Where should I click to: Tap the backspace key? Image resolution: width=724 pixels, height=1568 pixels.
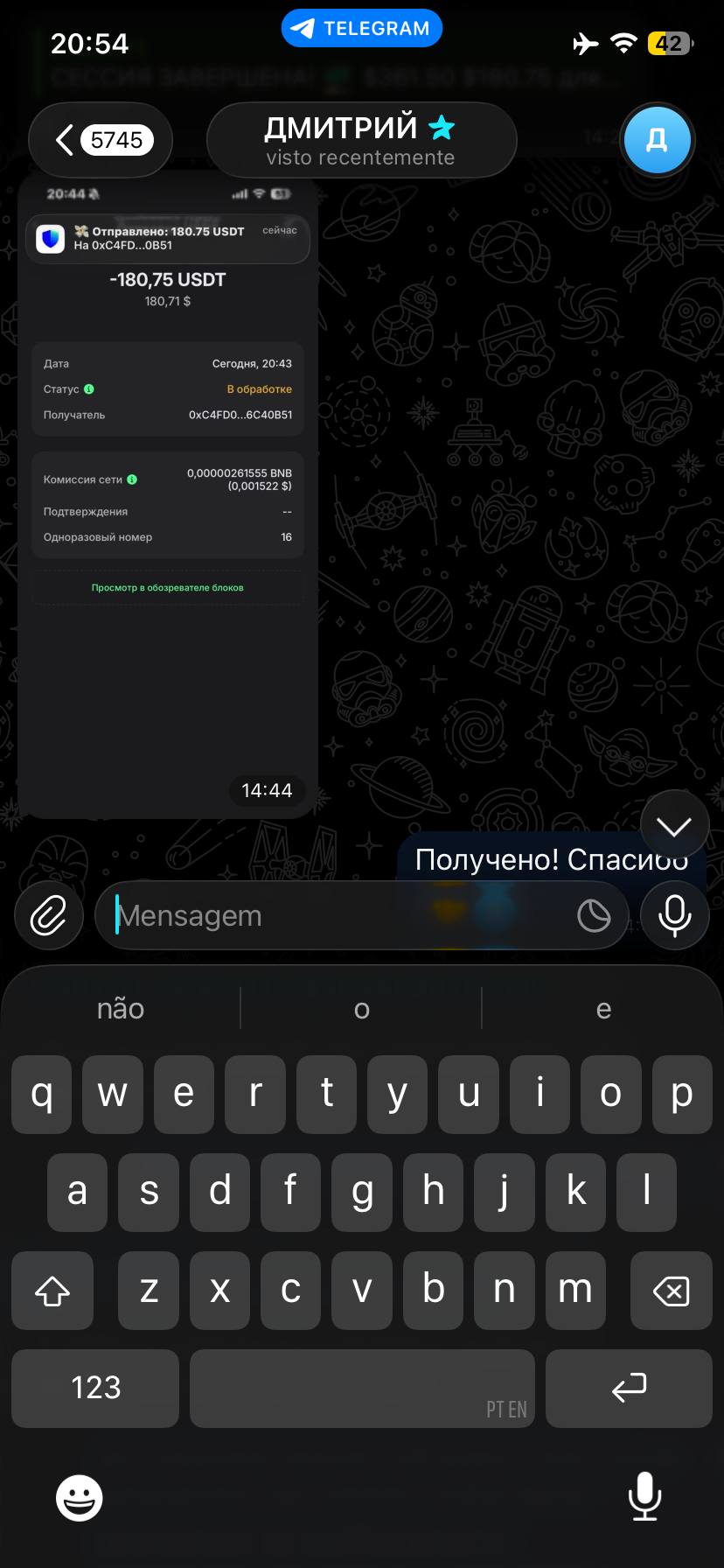coord(671,1291)
